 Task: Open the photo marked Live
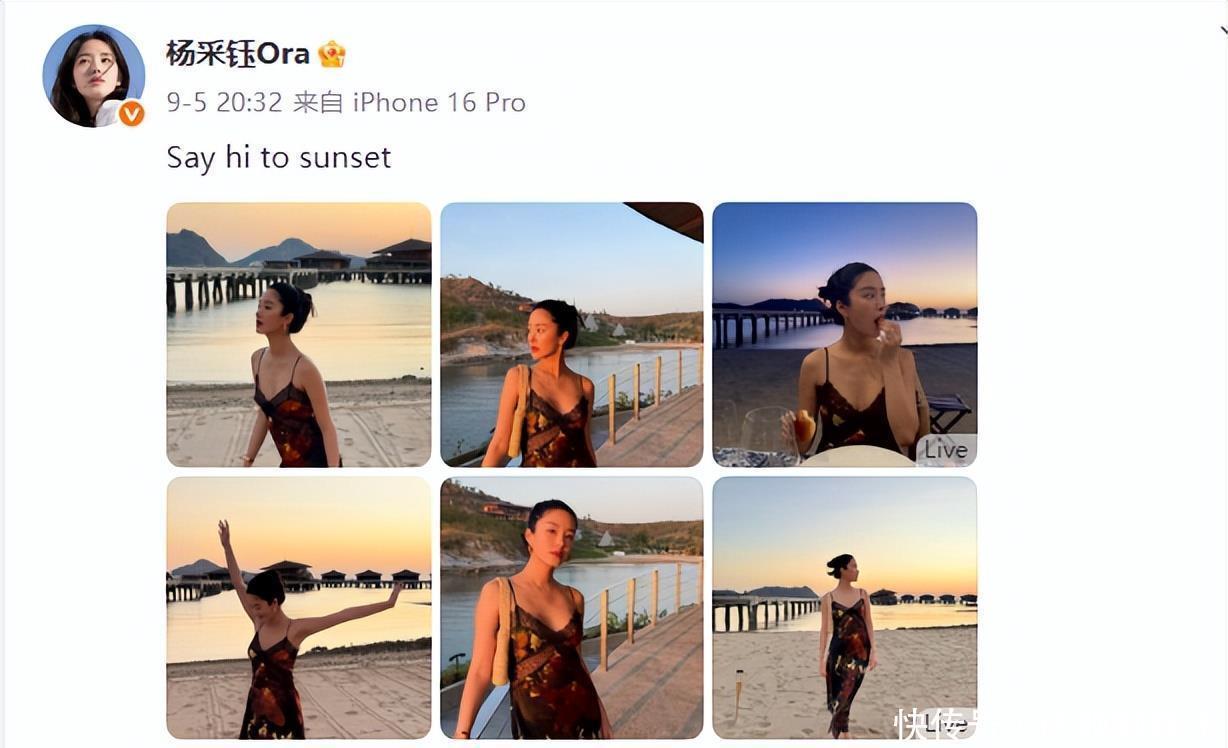pos(844,334)
